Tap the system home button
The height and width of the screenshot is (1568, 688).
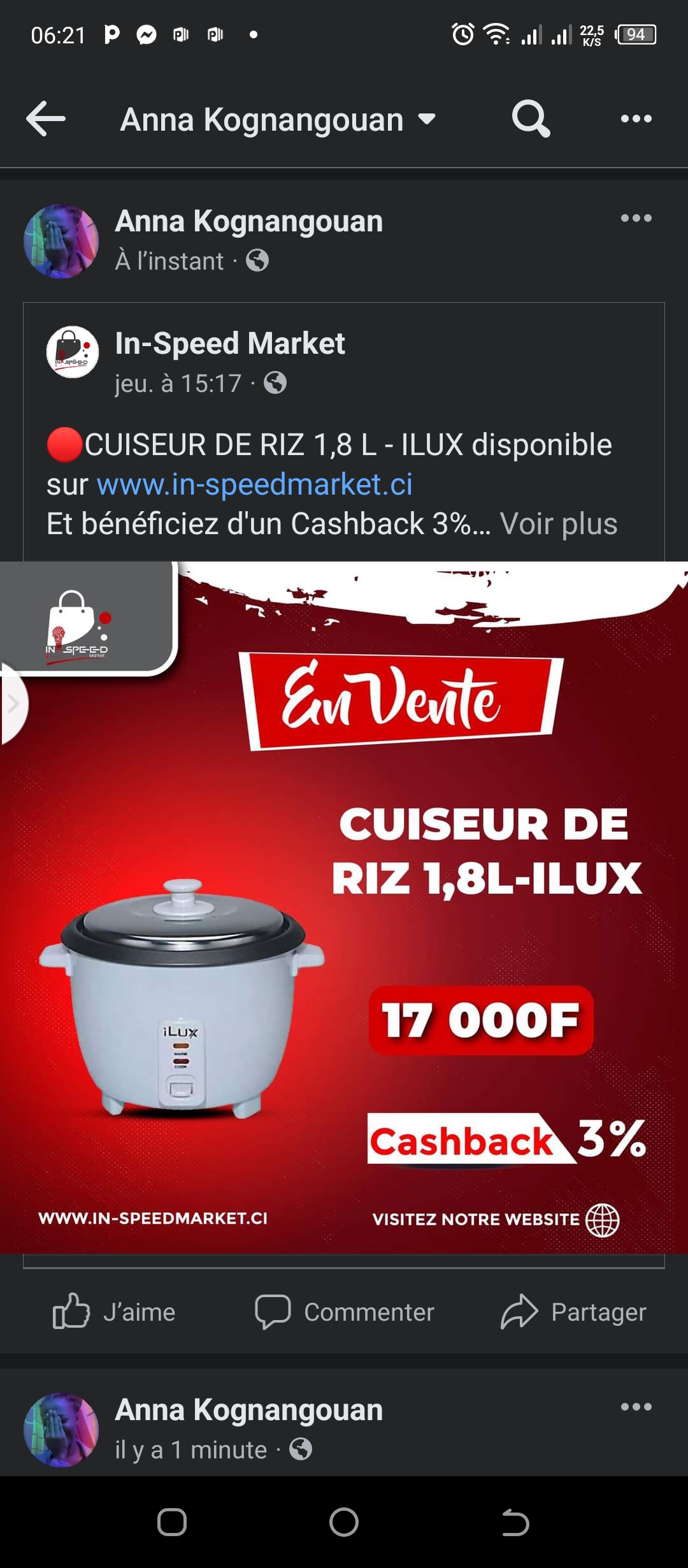click(344, 1523)
